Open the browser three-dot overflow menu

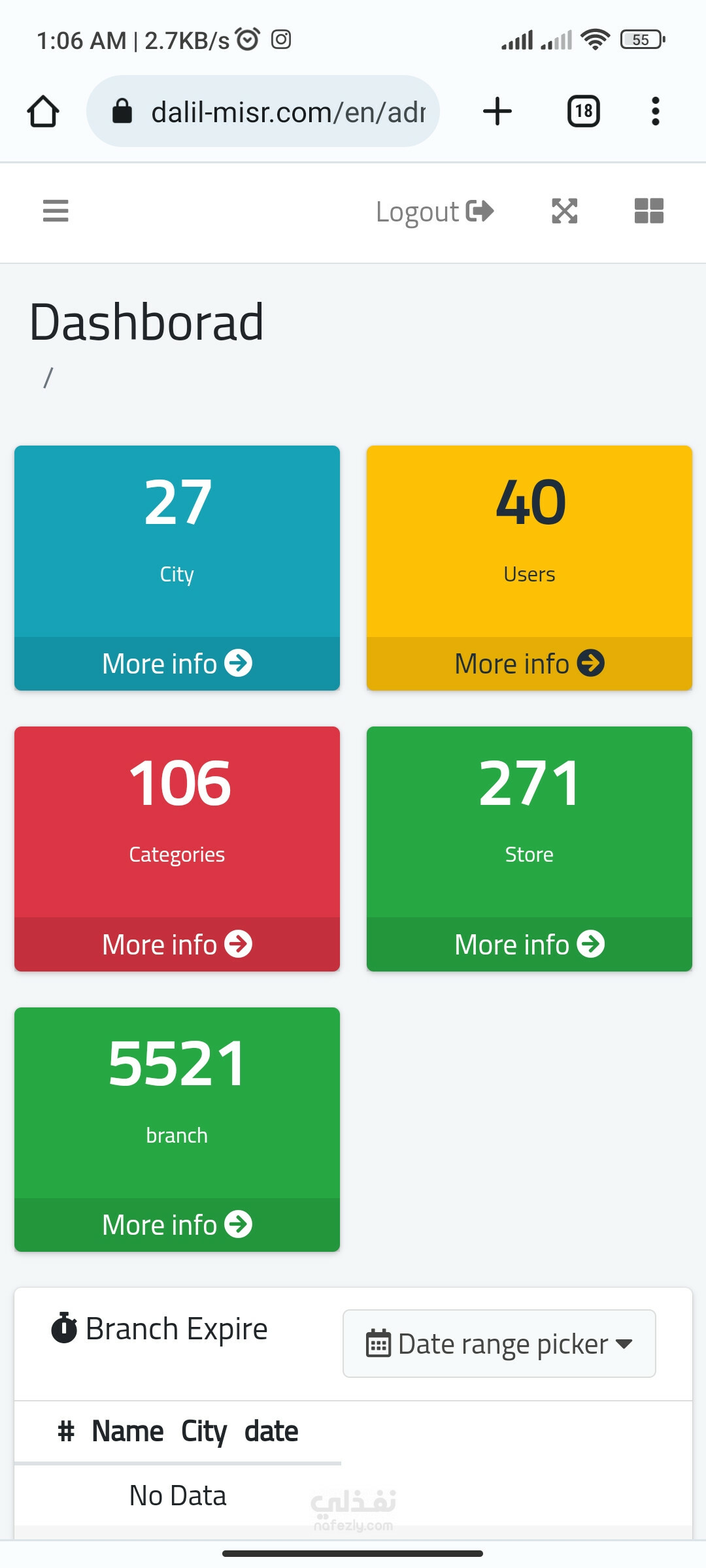654,111
